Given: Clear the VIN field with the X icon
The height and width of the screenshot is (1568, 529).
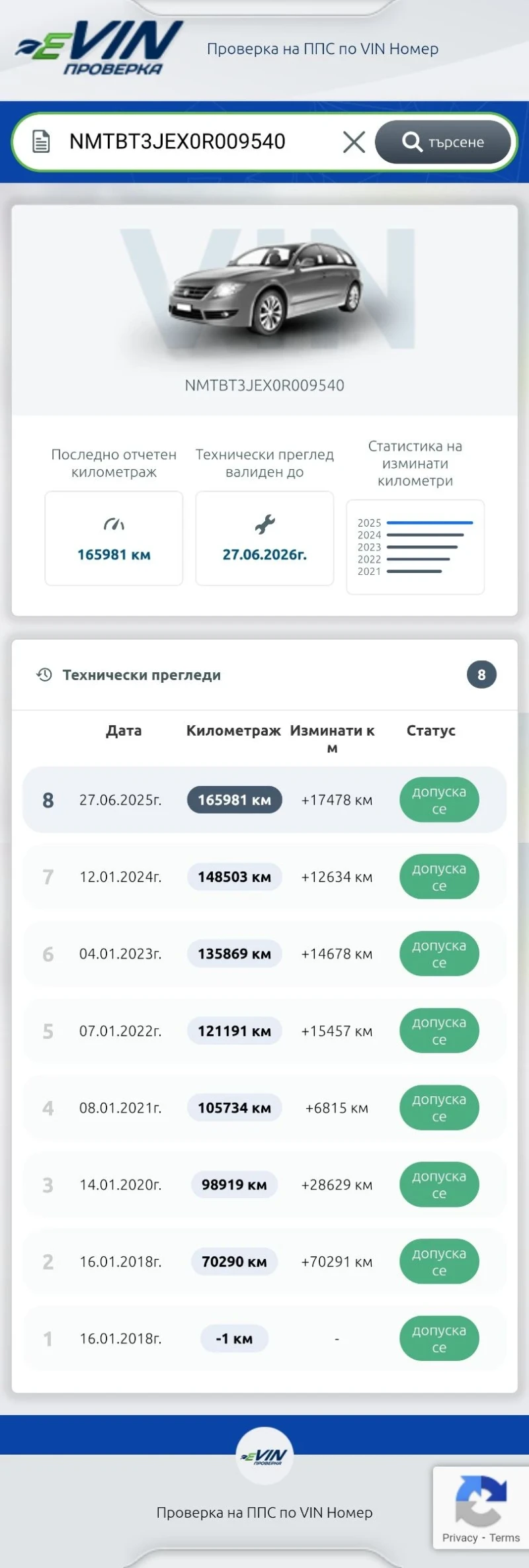Looking at the screenshot, I should [x=355, y=141].
